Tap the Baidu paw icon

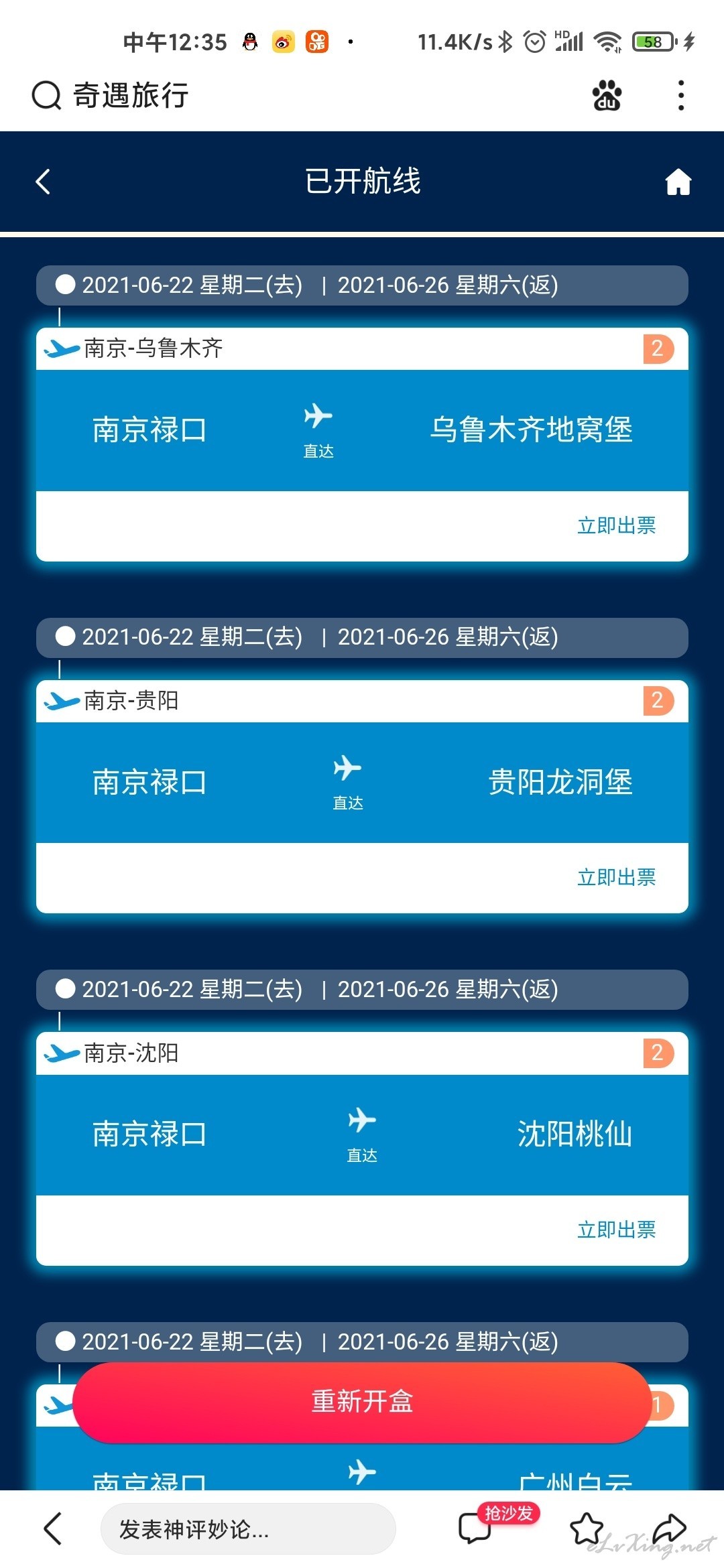(607, 95)
